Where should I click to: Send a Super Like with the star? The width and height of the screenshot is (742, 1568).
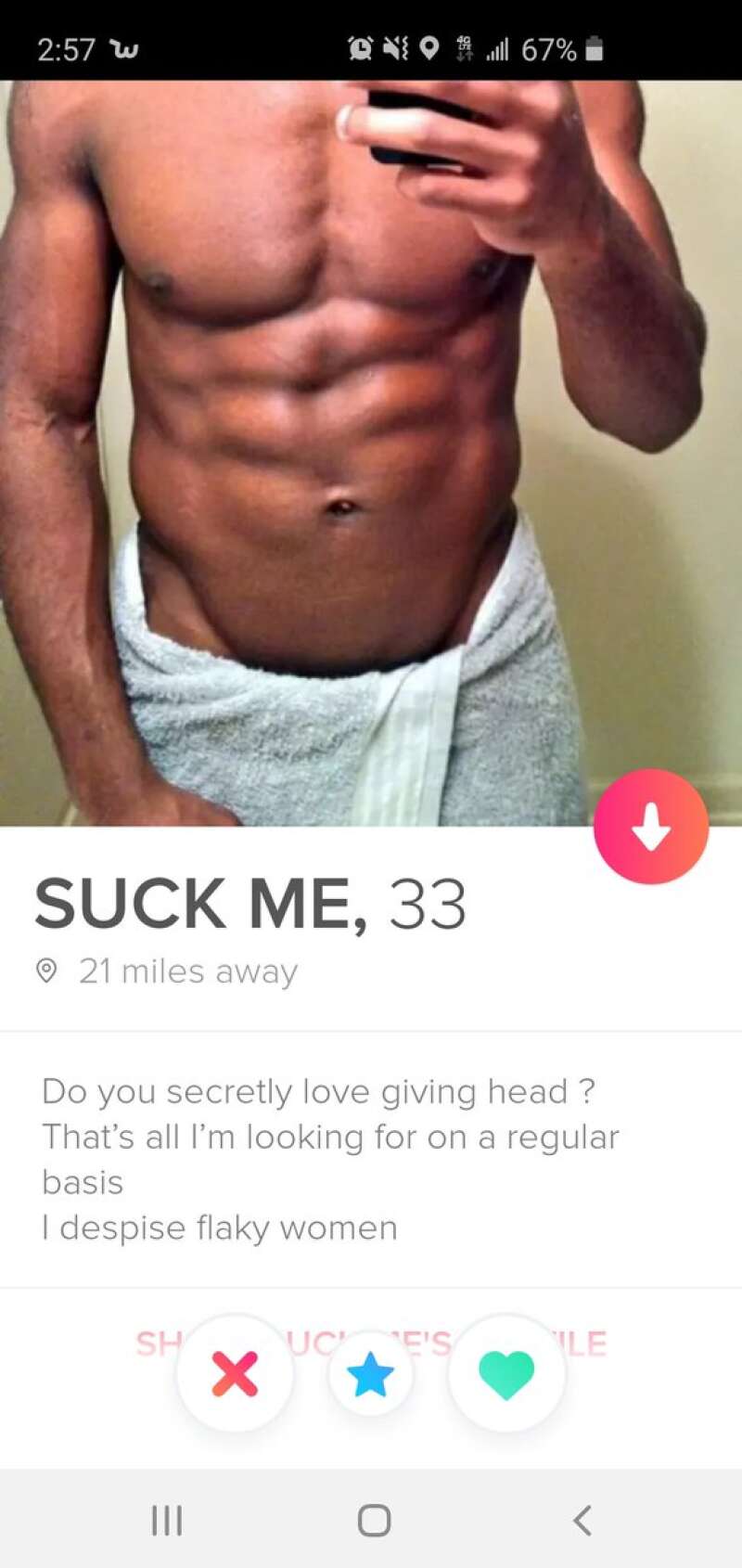point(370,1374)
